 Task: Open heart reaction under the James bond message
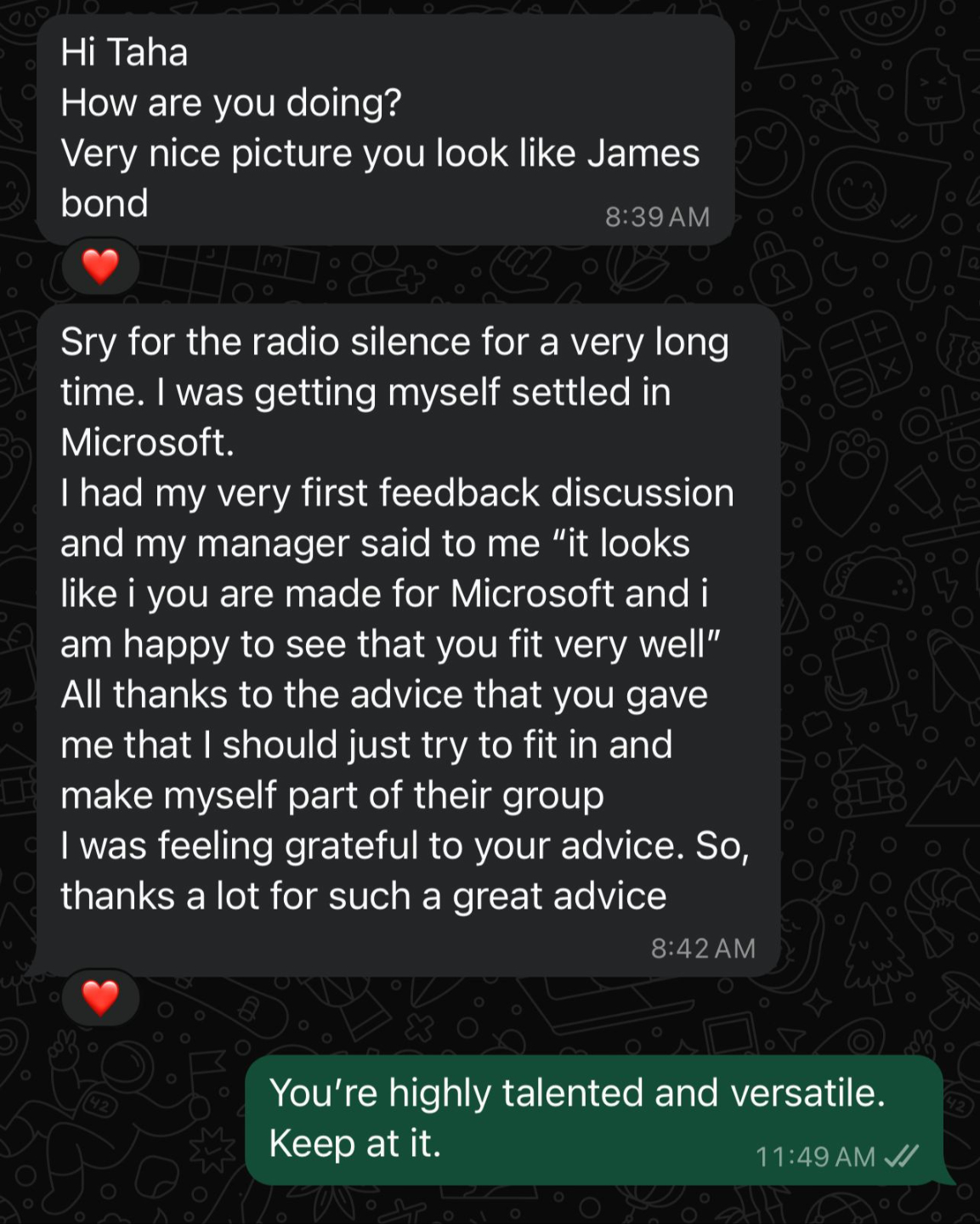100,266
